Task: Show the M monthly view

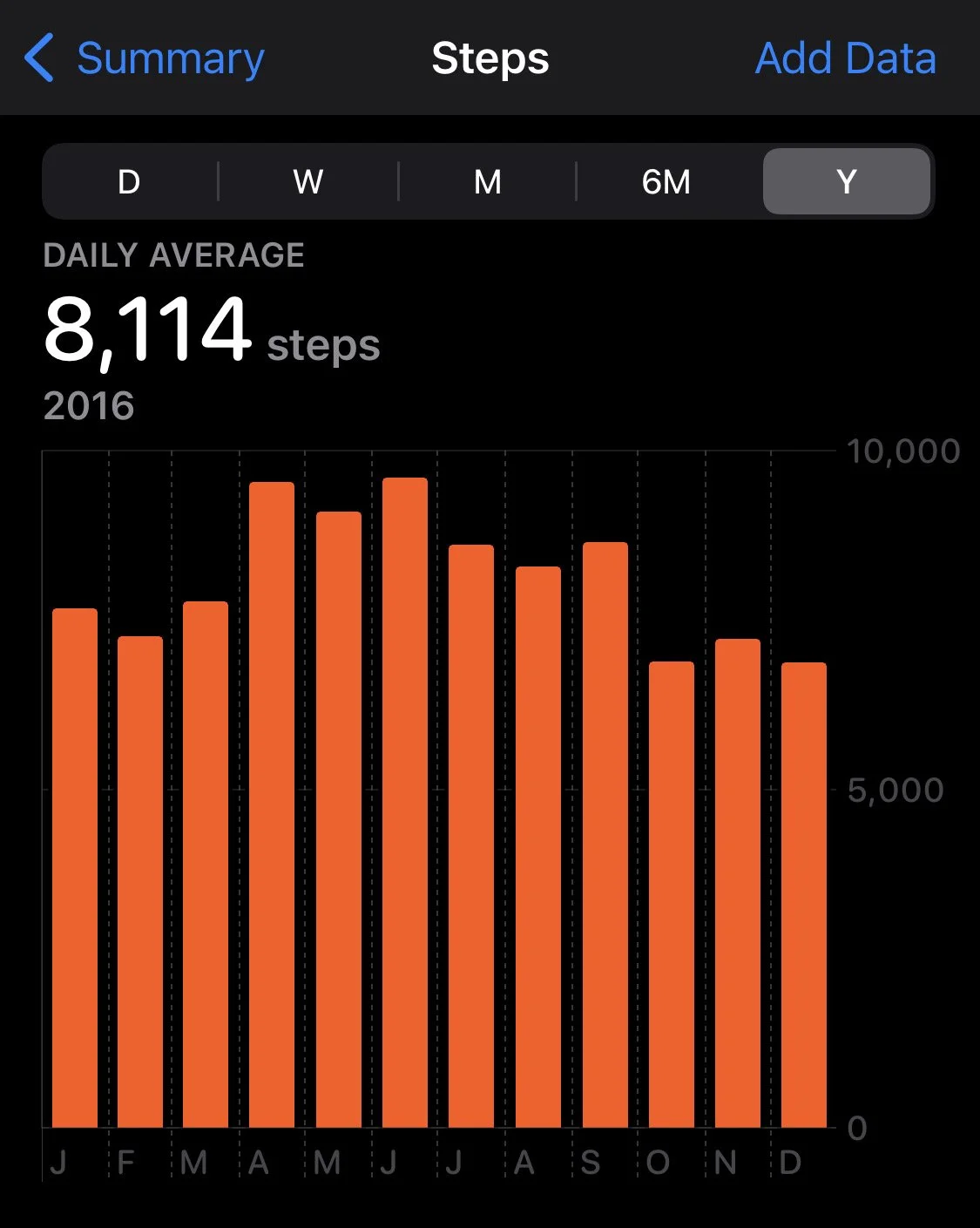Action: pyautogui.click(x=488, y=182)
